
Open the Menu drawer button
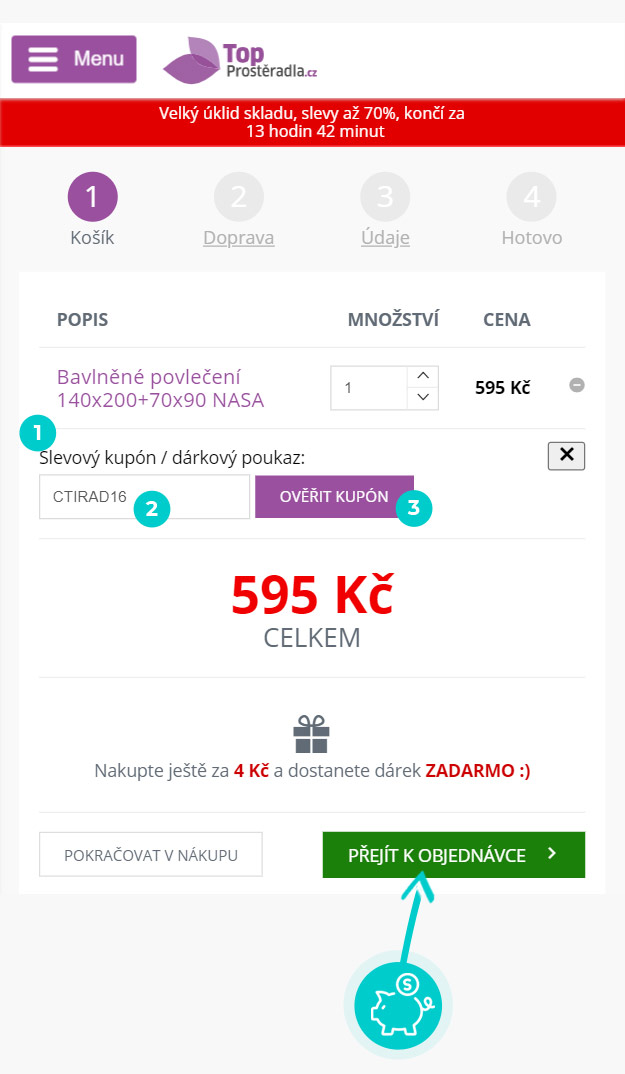coord(74,59)
